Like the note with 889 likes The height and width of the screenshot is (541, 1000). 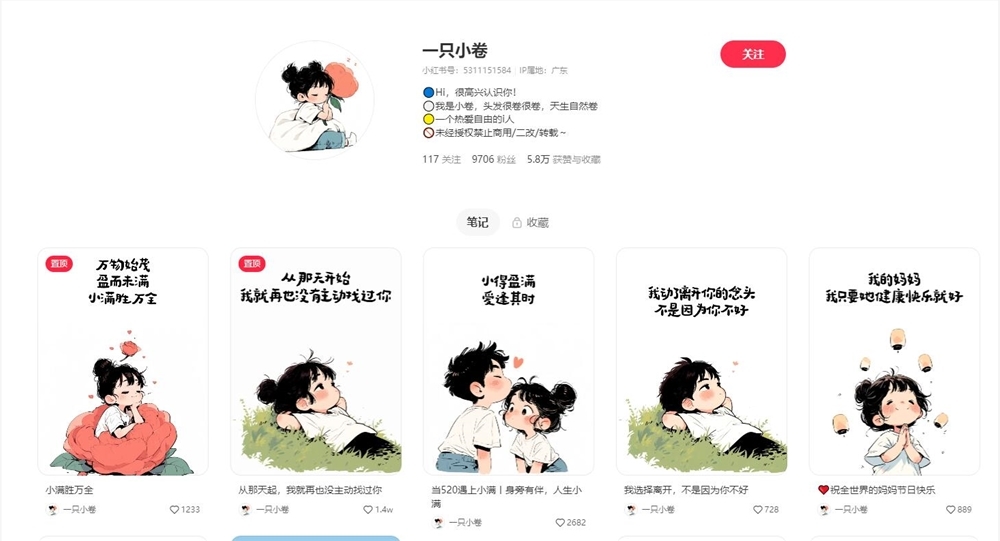tap(950, 510)
